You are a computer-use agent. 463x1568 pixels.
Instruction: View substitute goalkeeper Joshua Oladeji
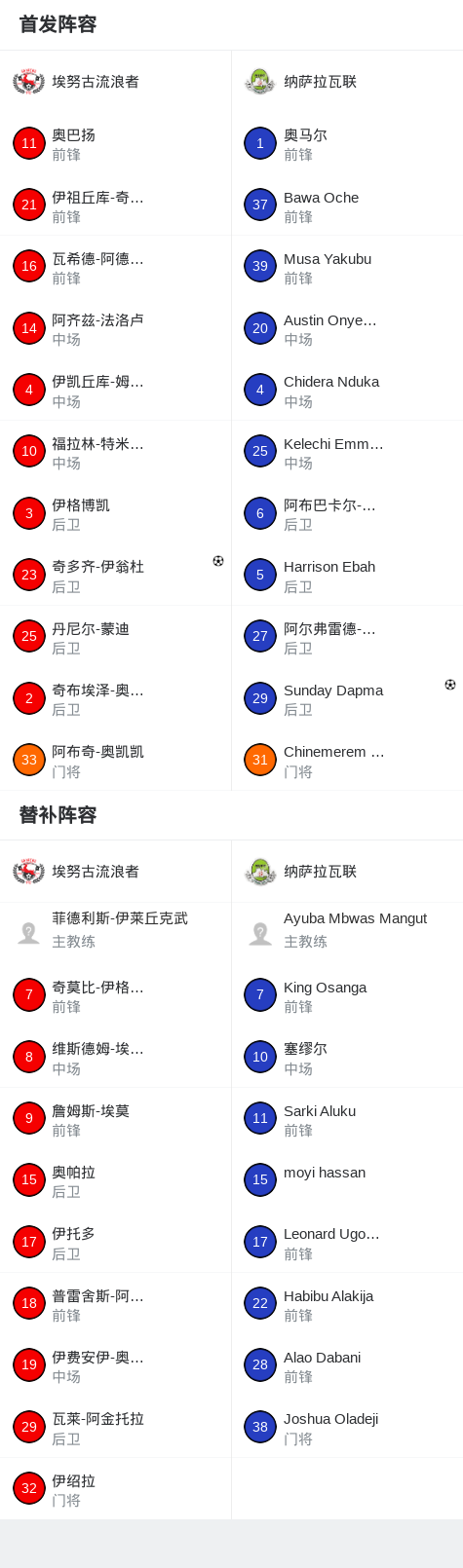[x=347, y=1427]
